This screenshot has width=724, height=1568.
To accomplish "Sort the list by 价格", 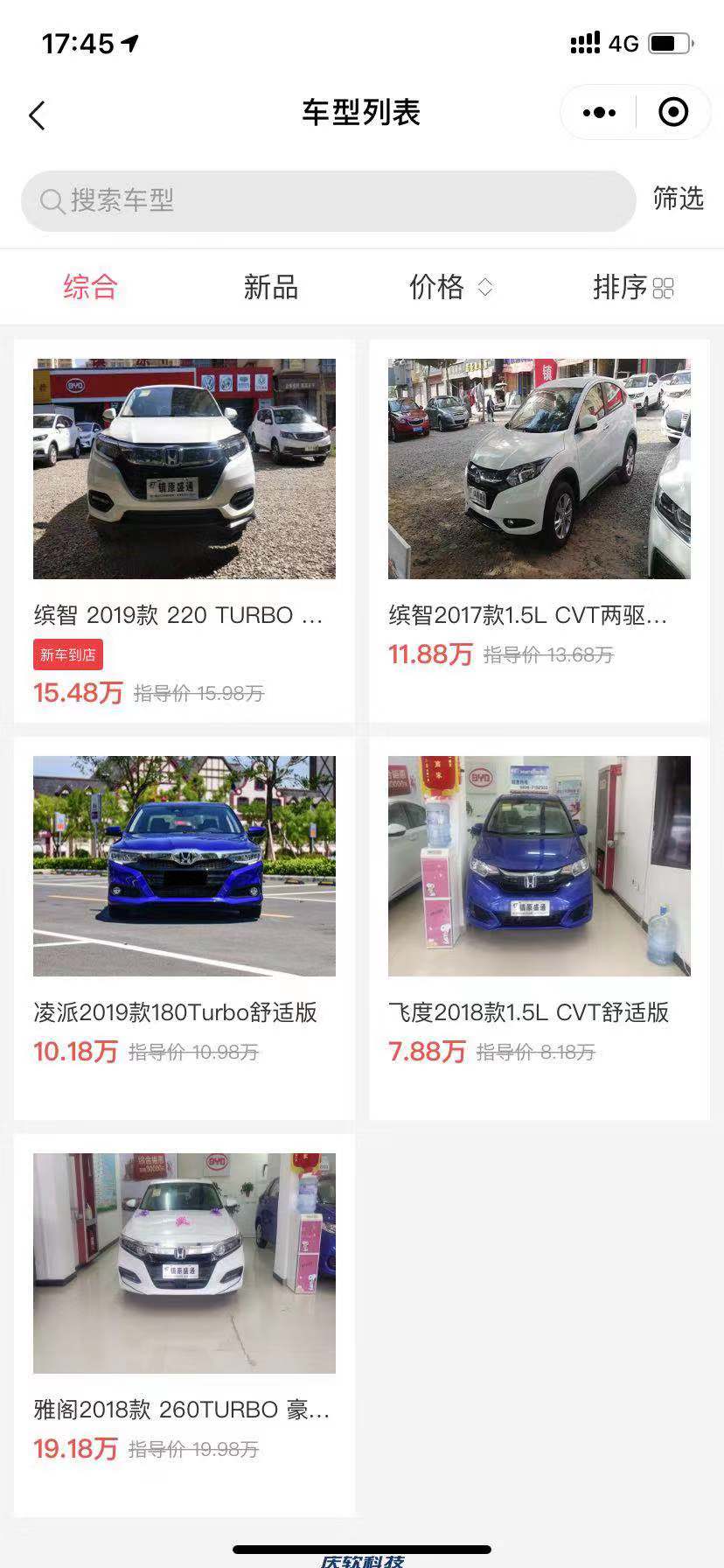I will click(x=450, y=287).
